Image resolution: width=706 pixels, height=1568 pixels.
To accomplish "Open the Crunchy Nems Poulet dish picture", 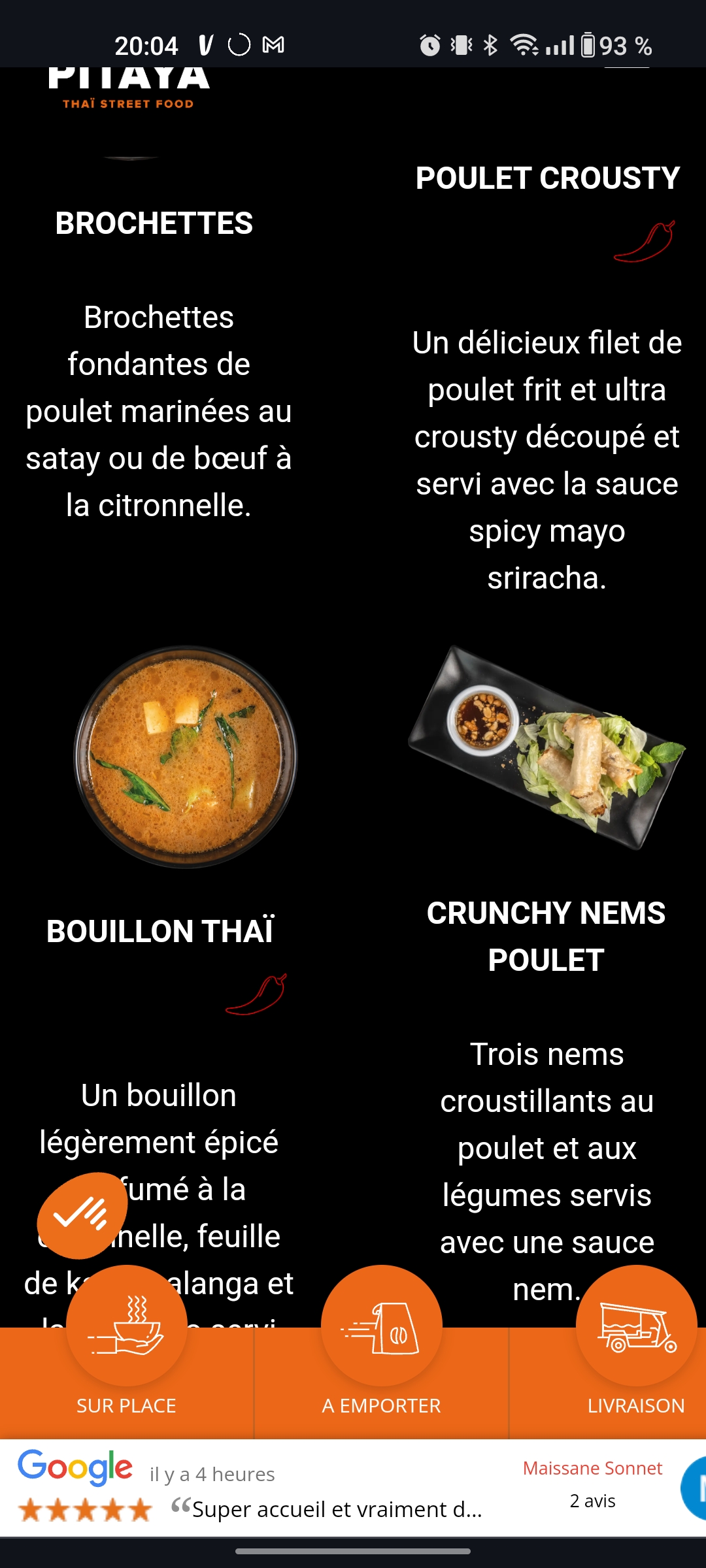I will (x=546, y=747).
